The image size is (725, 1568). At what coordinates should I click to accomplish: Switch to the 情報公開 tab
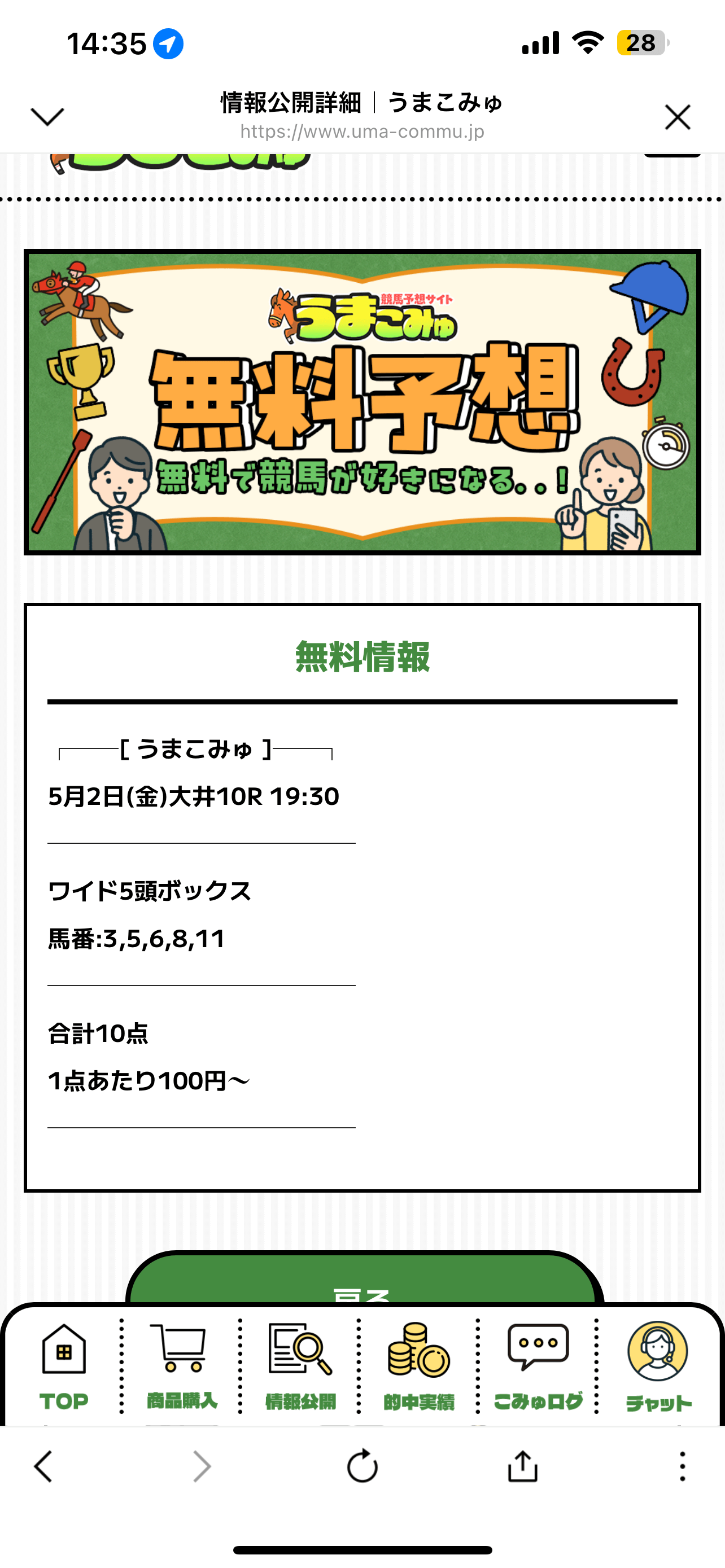click(x=300, y=1367)
